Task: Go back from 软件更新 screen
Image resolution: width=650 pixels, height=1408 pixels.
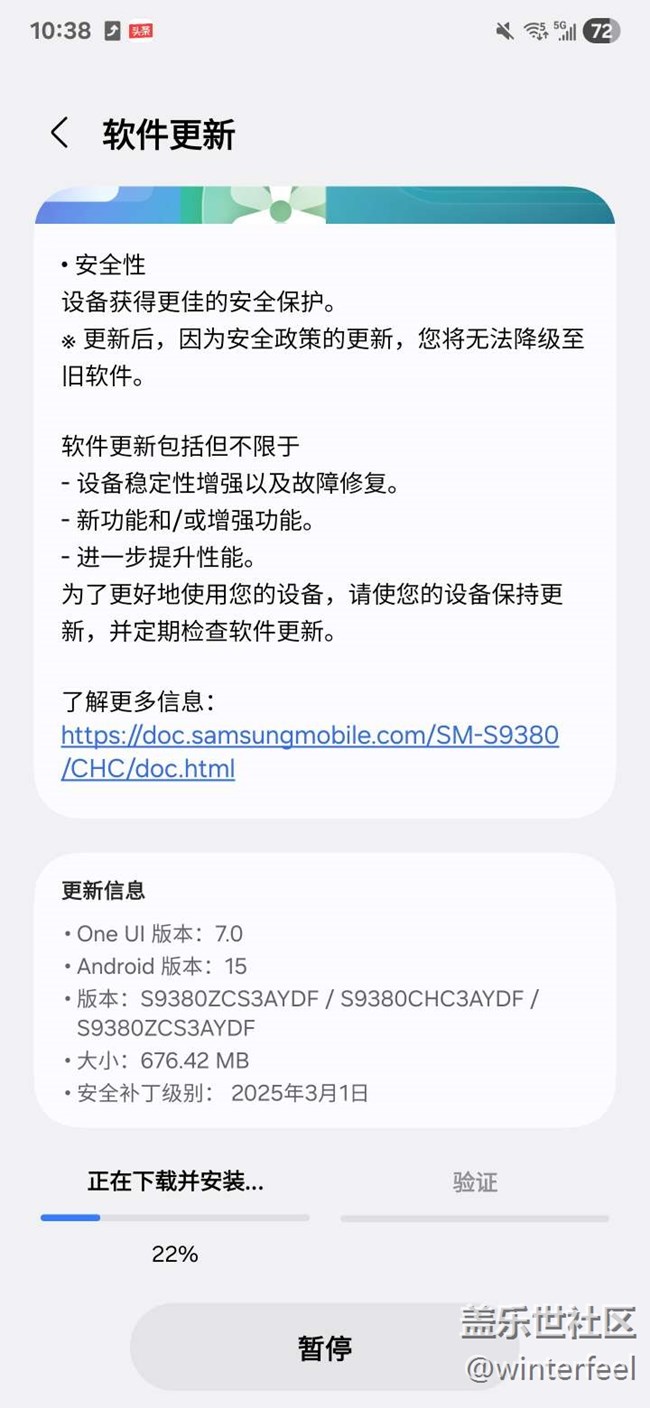Action: click(60, 133)
